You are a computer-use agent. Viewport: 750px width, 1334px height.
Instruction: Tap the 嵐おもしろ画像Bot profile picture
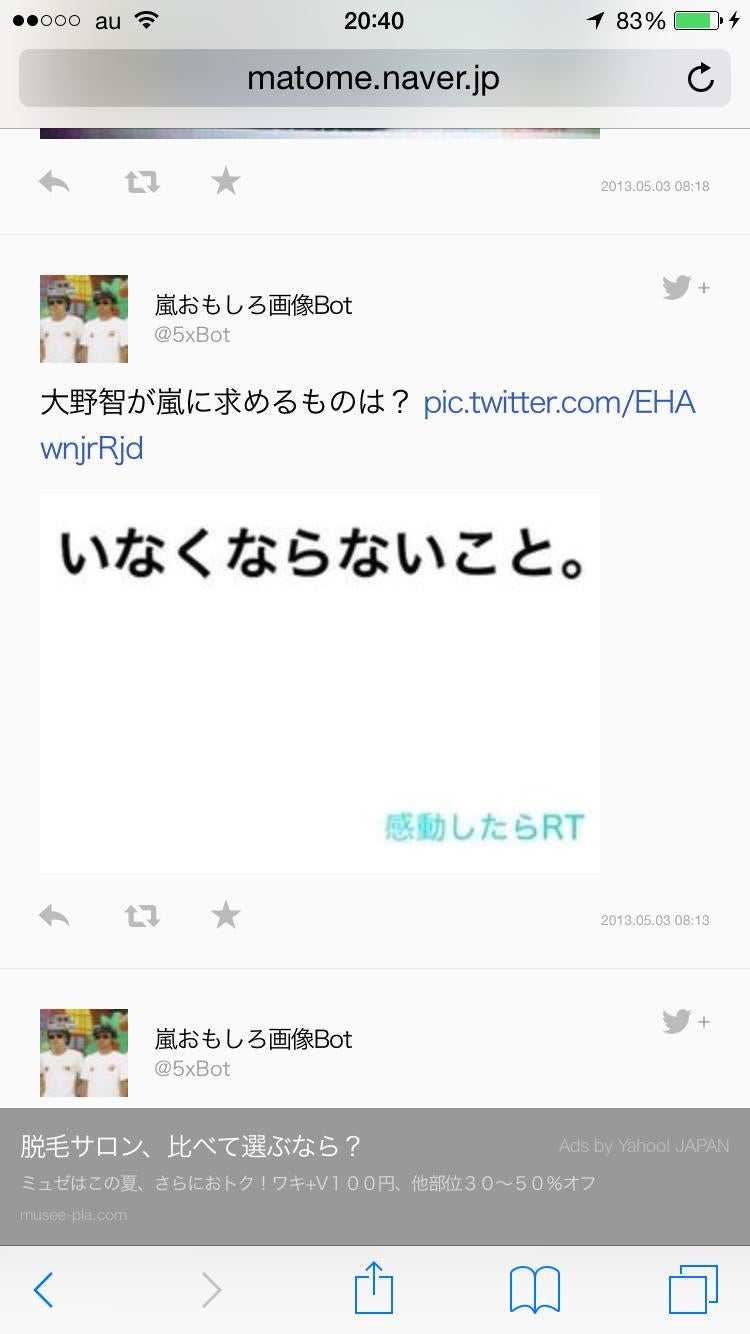pos(84,318)
